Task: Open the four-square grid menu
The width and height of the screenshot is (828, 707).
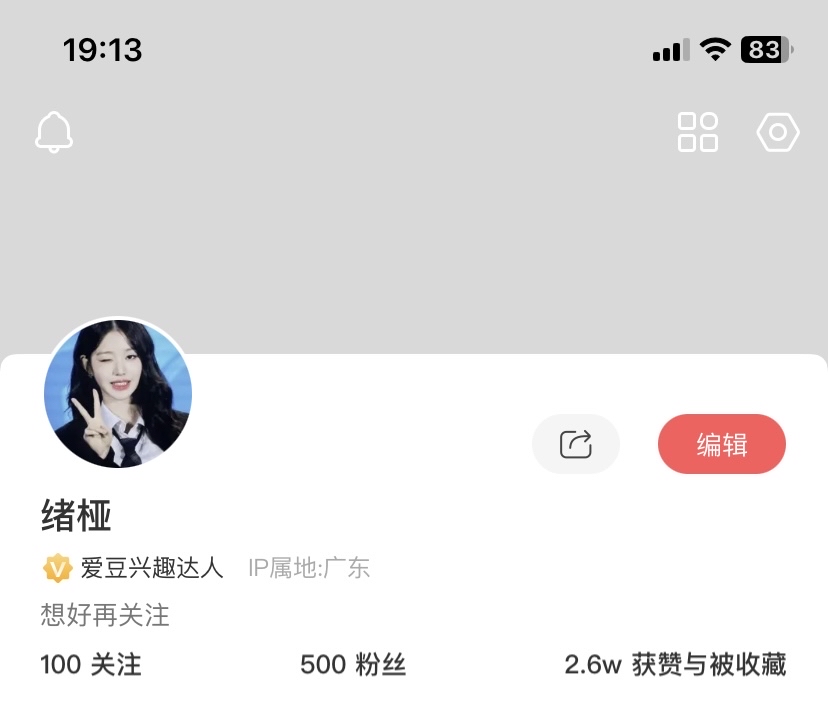Action: click(x=698, y=132)
